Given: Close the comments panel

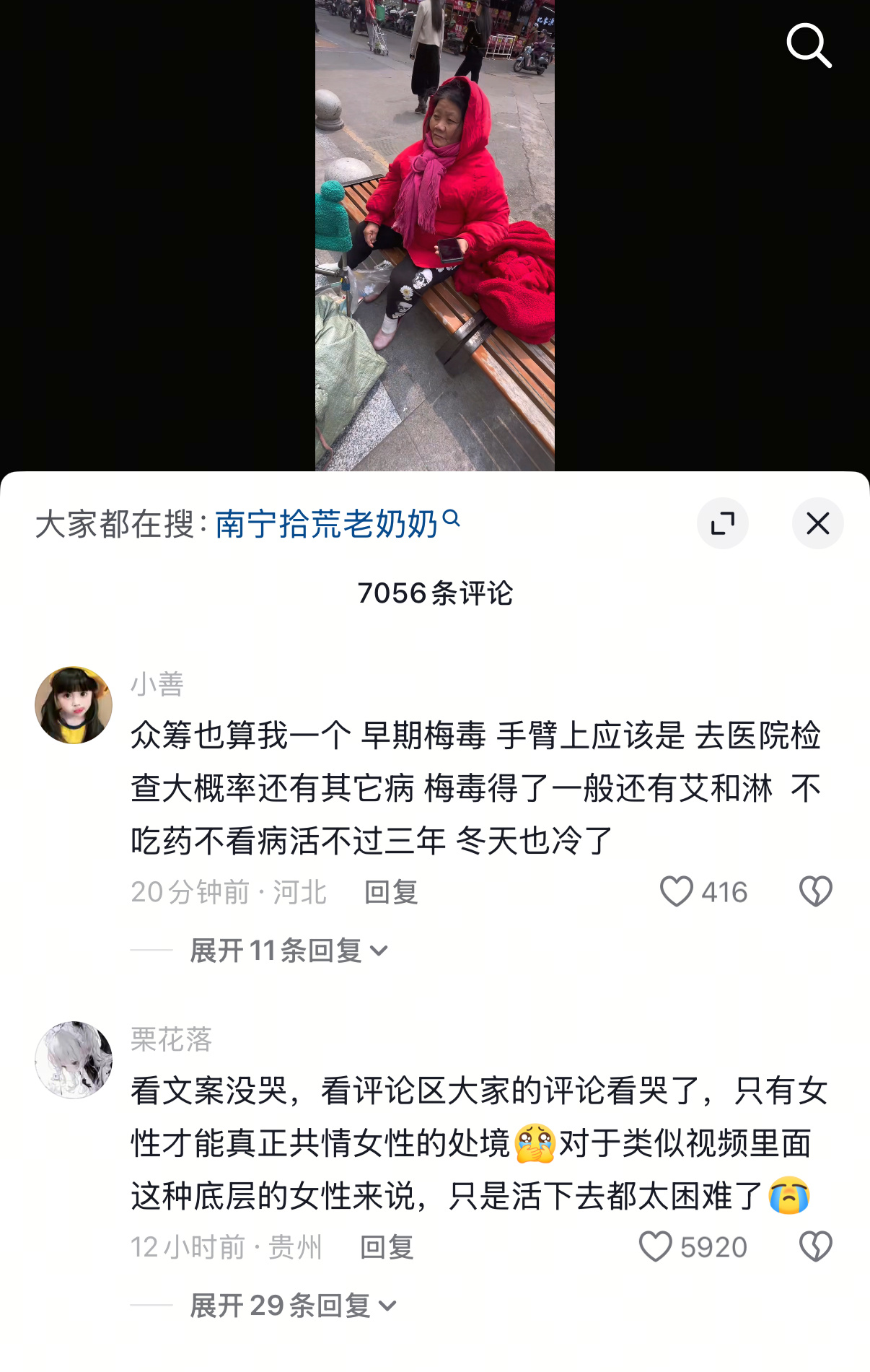Looking at the screenshot, I should [817, 523].
